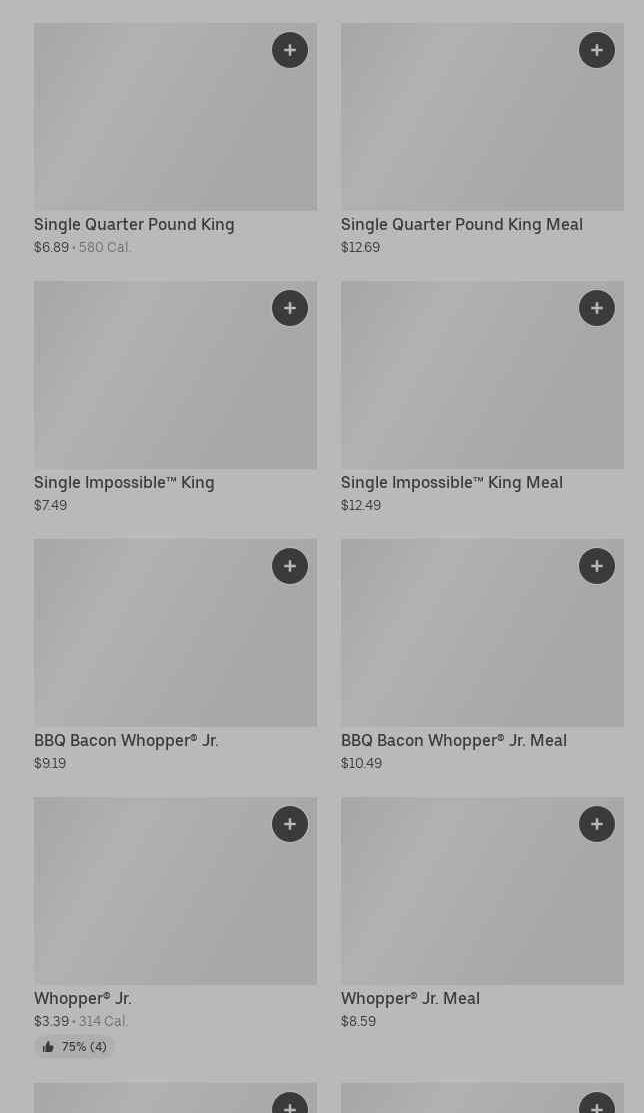
Task: Add BBQ Bacon Whopper Jr. Meal to cart
Action: coord(597,566)
